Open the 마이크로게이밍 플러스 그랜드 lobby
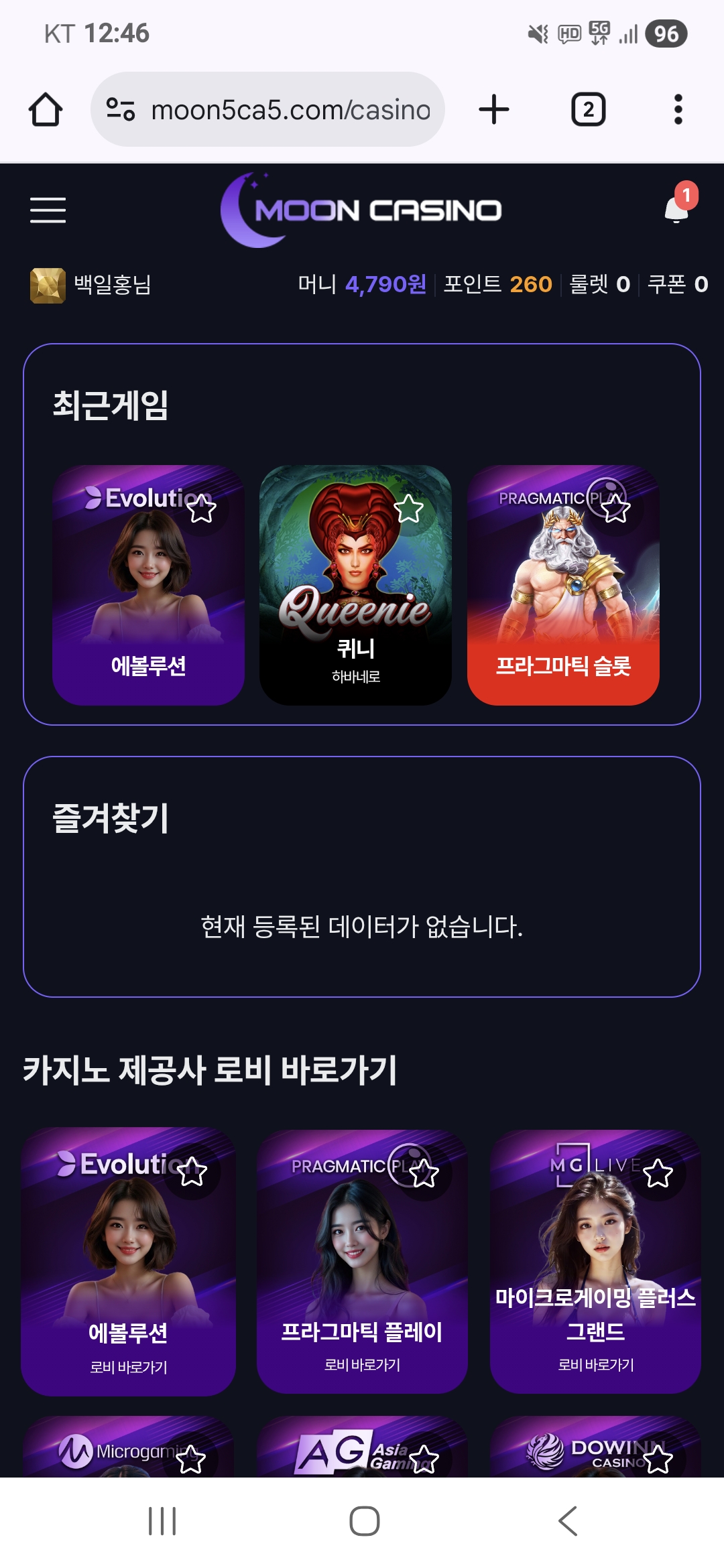The width and height of the screenshot is (724, 1568). tap(595, 1273)
